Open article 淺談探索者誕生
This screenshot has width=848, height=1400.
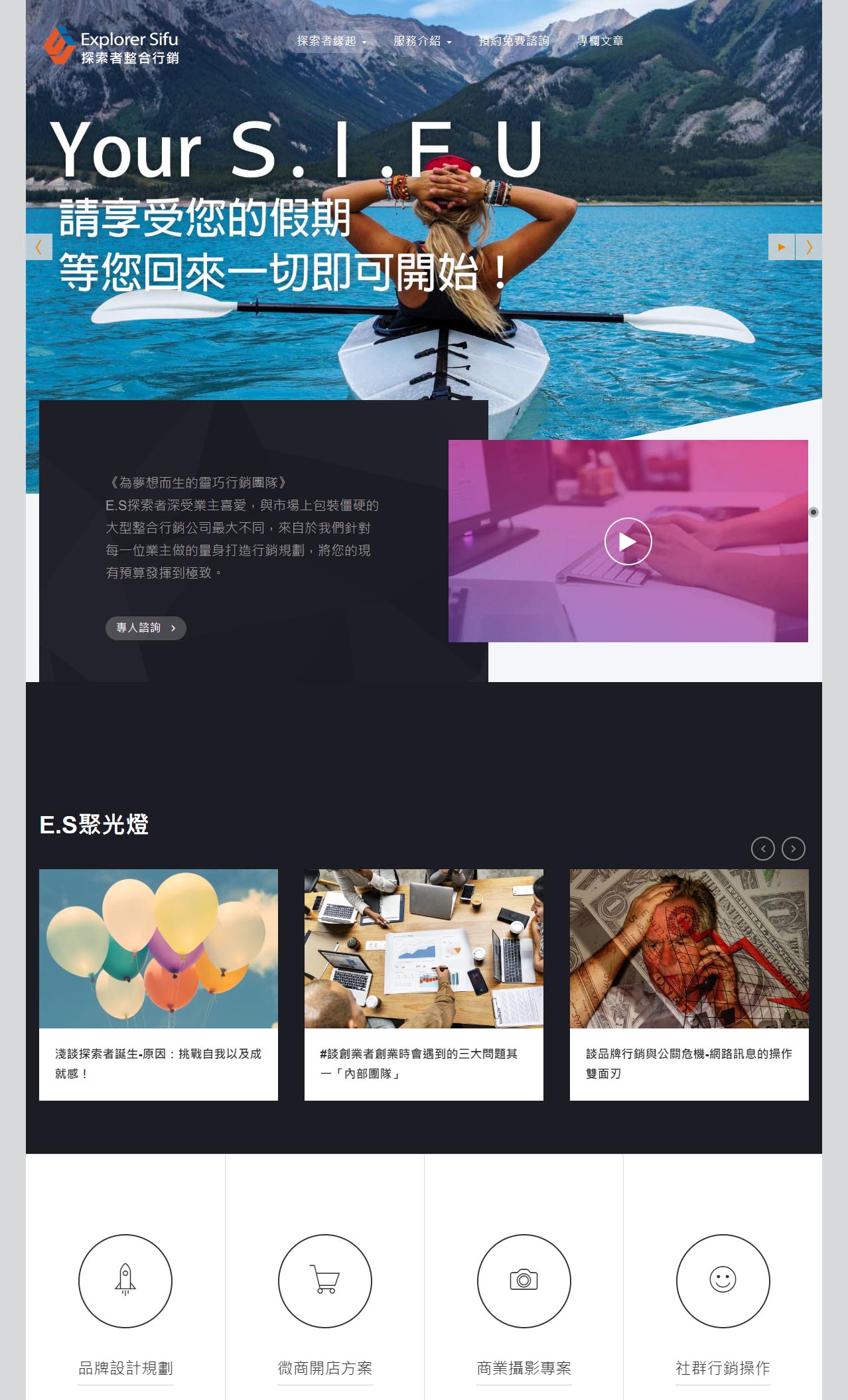pos(158,1063)
